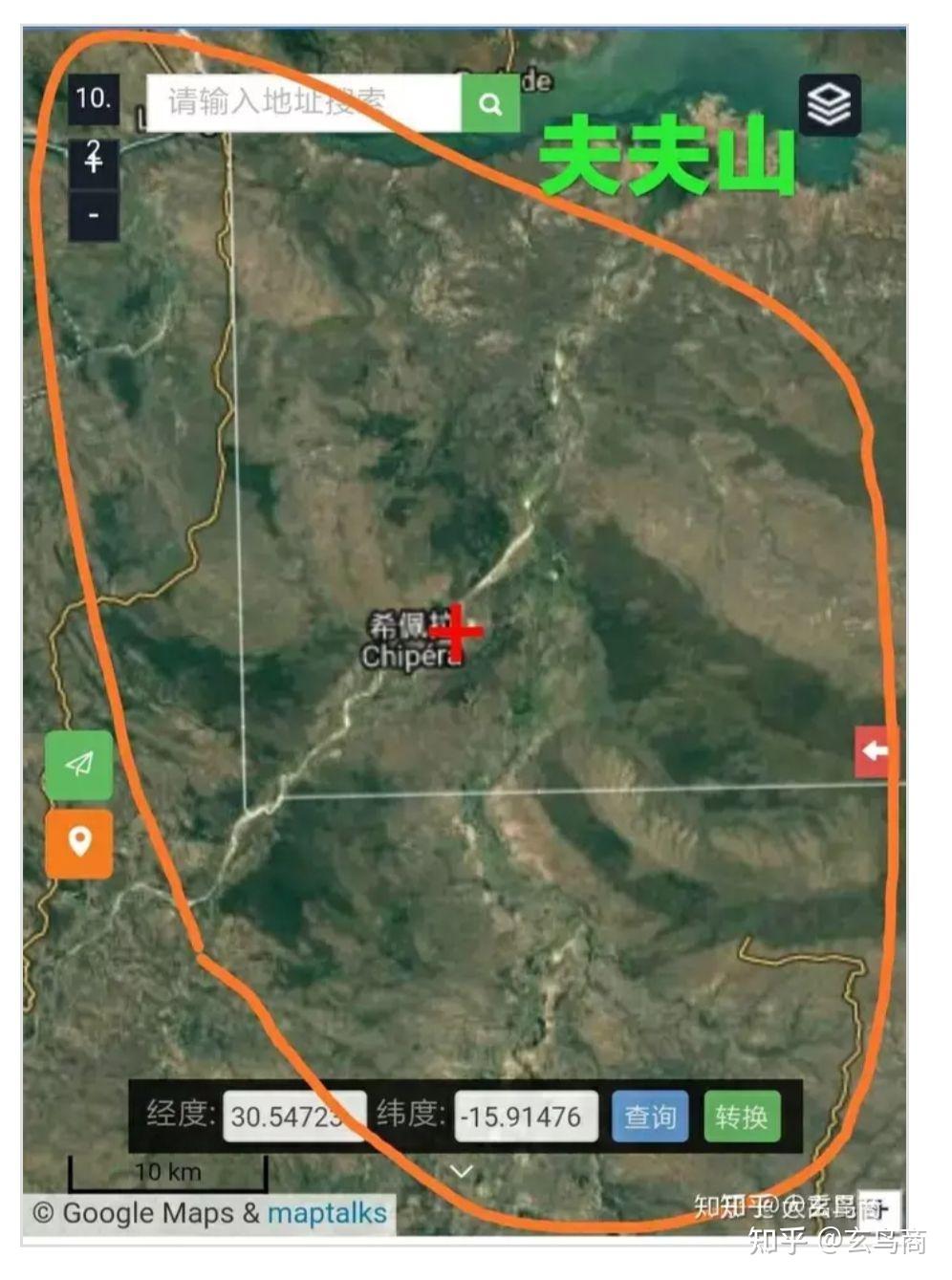Tap the green paper plane button
This screenshot has height=1280, width=952.
point(78,764)
